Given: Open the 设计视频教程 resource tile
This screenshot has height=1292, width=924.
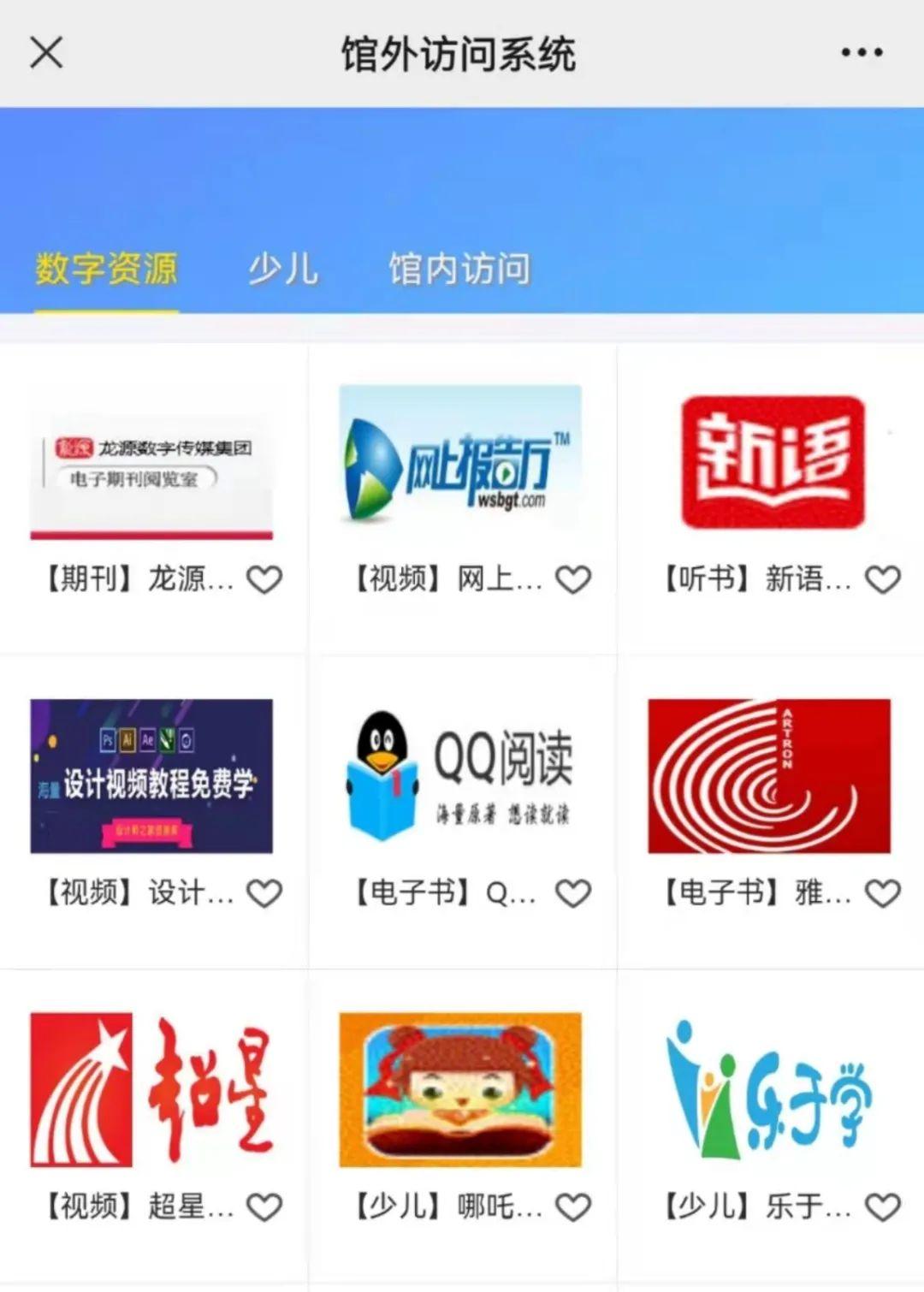Looking at the screenshot, I should 151,776.
